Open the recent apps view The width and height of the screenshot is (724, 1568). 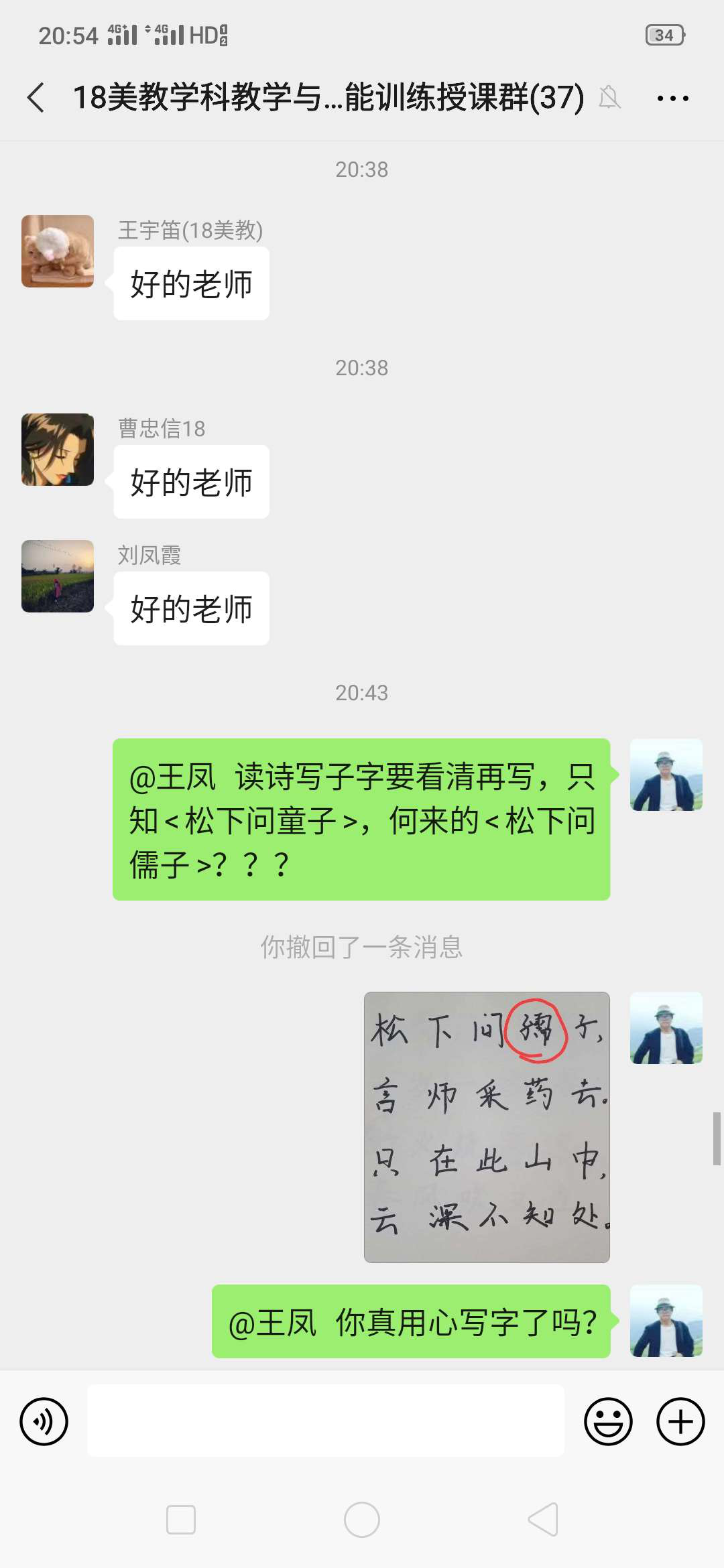[x=181, y=1520]
